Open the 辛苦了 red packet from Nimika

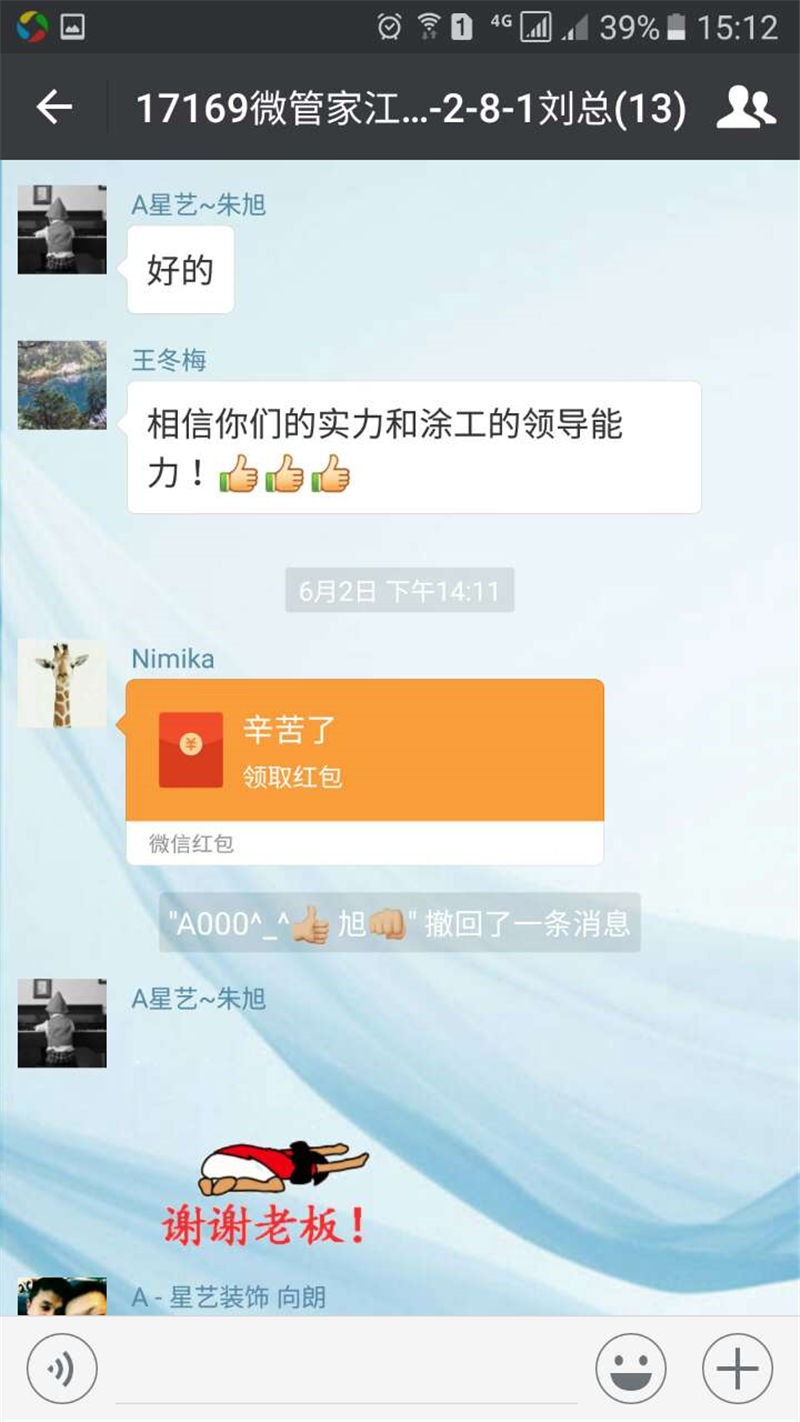coord(365,750)
